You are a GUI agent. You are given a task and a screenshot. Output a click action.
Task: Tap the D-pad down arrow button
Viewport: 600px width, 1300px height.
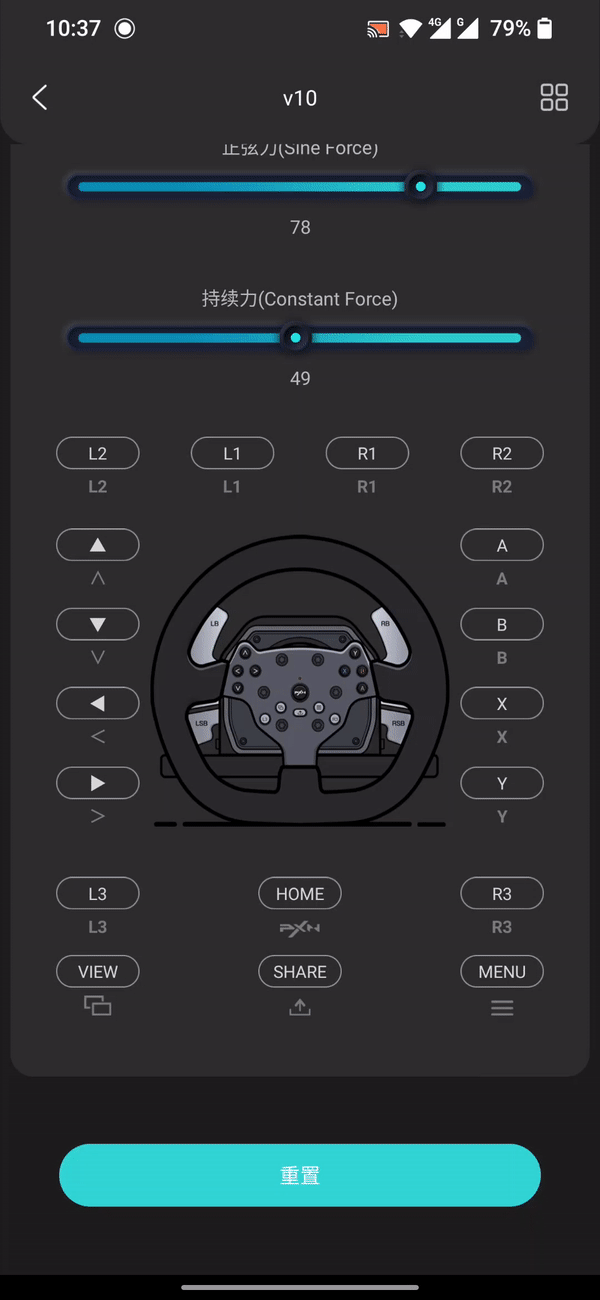click(x=98, y=624)
